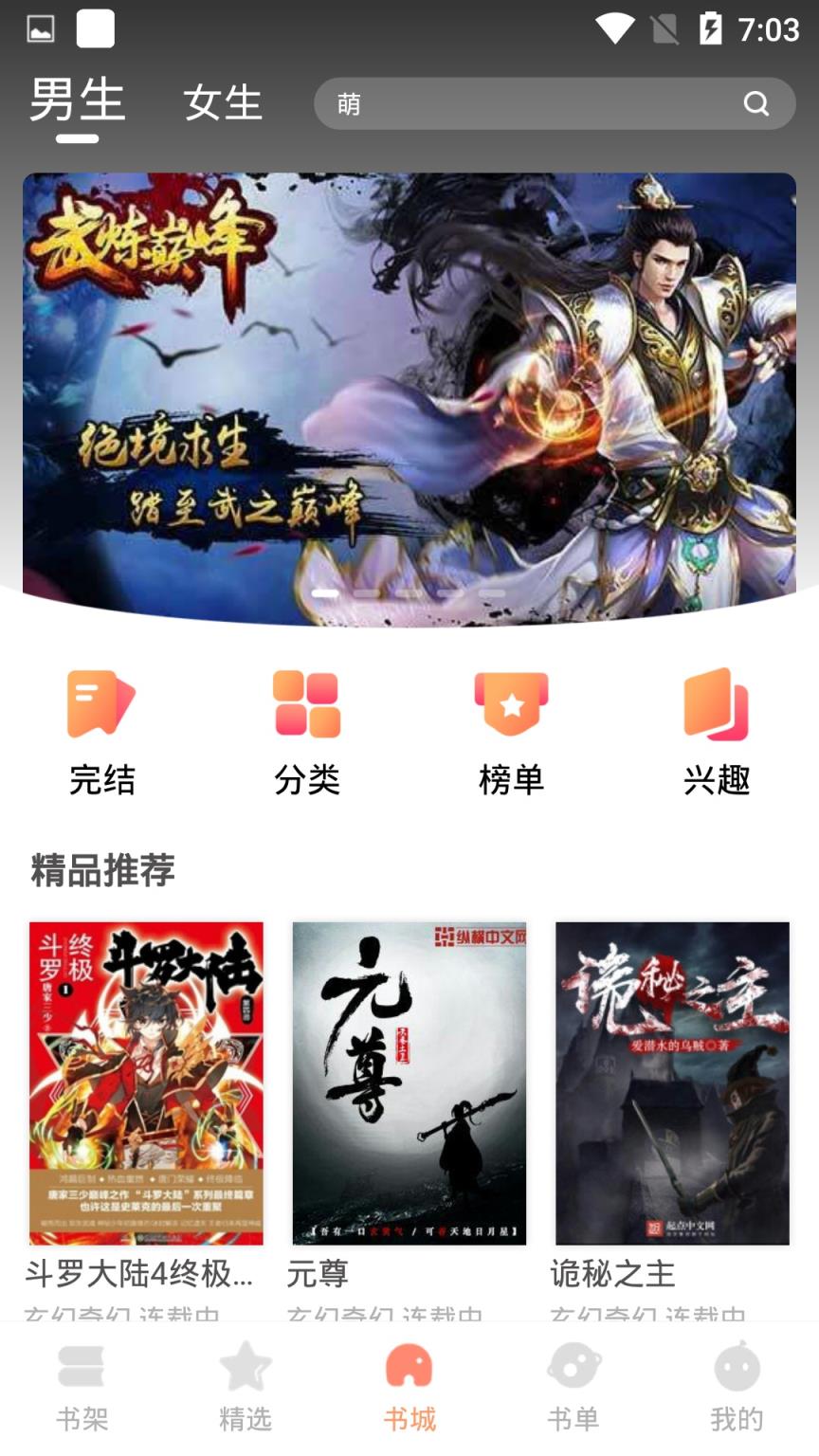This screenshot has height=1456, width=819.
Task: Open the 兴趣 (interests) icon
Action: coord(717,705)
